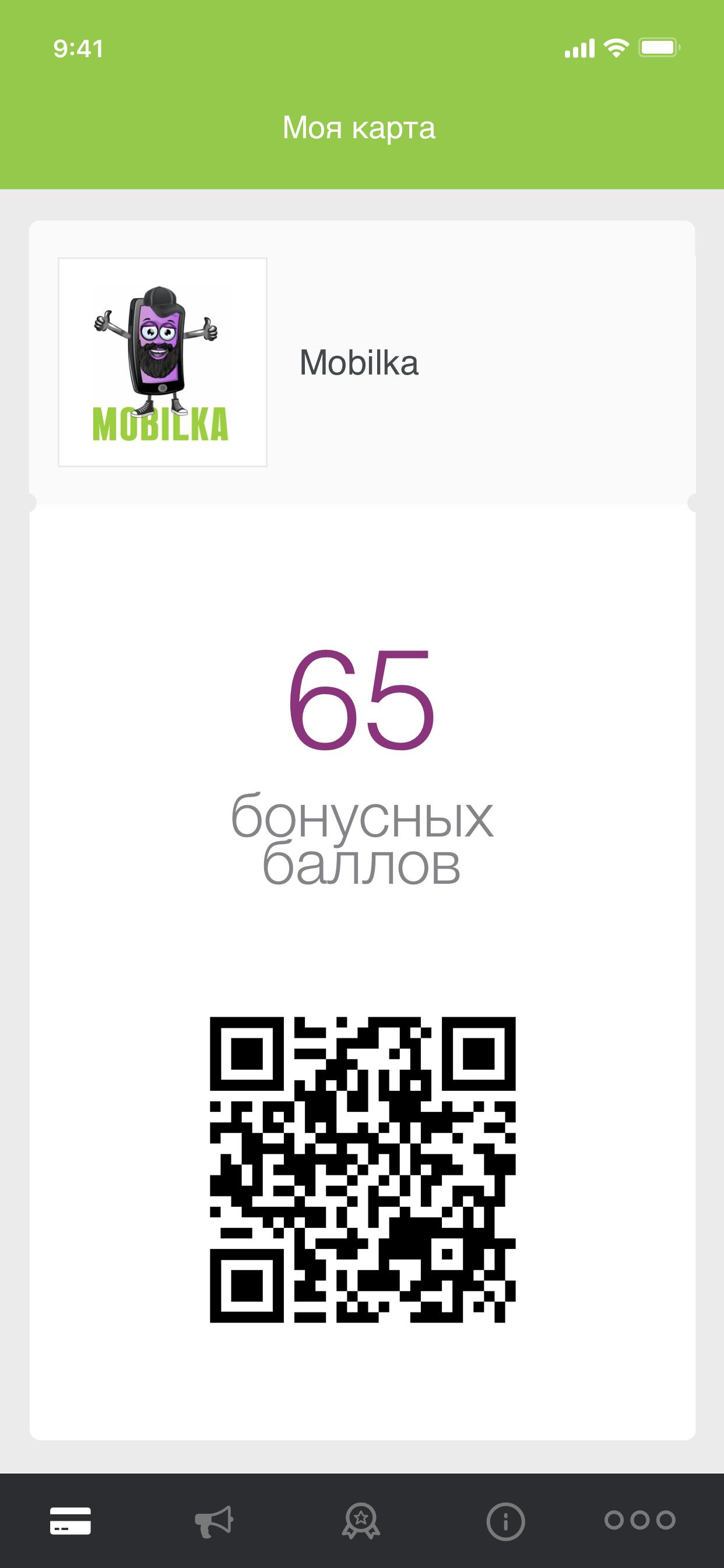Open the promotions megaphone tab
The image size is (724, 1568).
pos(214,1521)
